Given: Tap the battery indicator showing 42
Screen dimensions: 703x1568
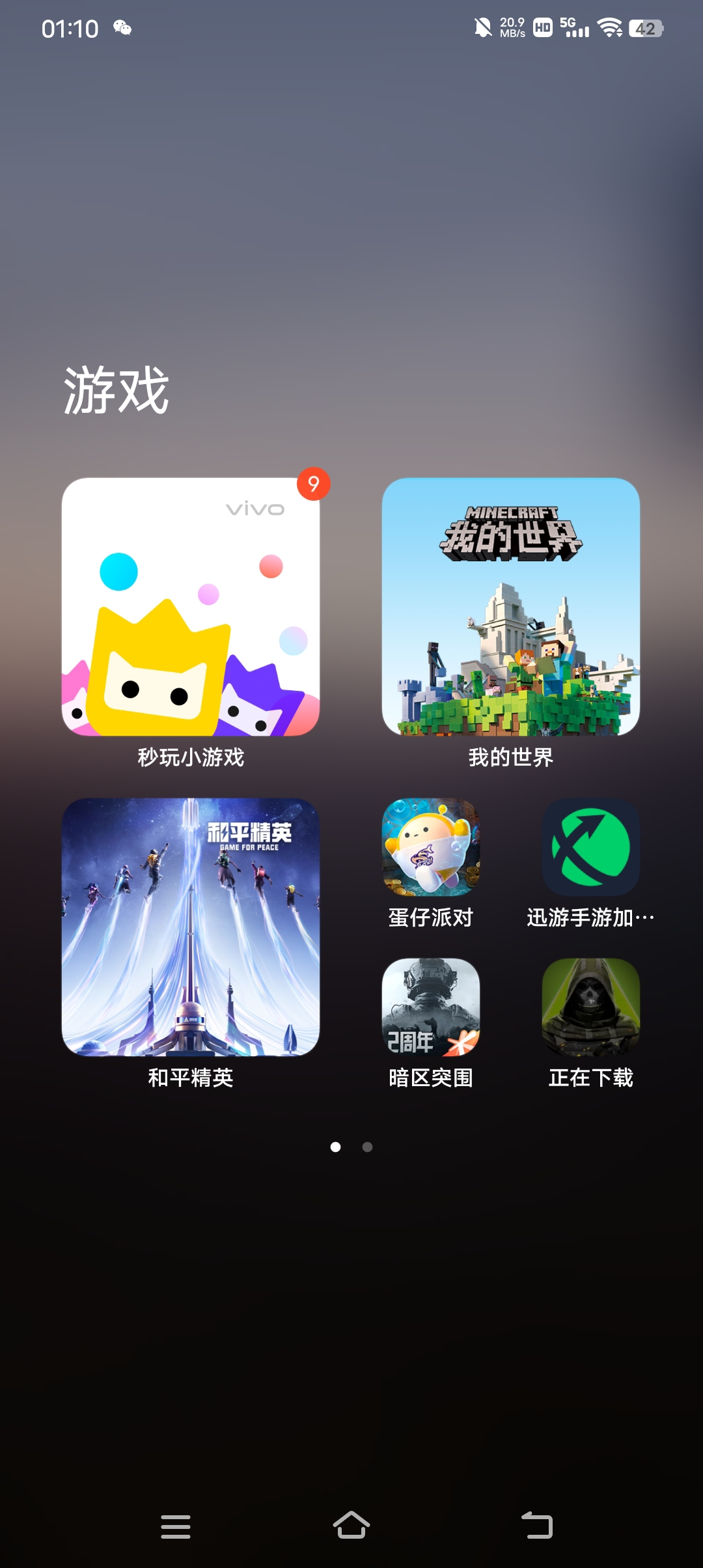Looking at the screenshot, I should 644,27.
